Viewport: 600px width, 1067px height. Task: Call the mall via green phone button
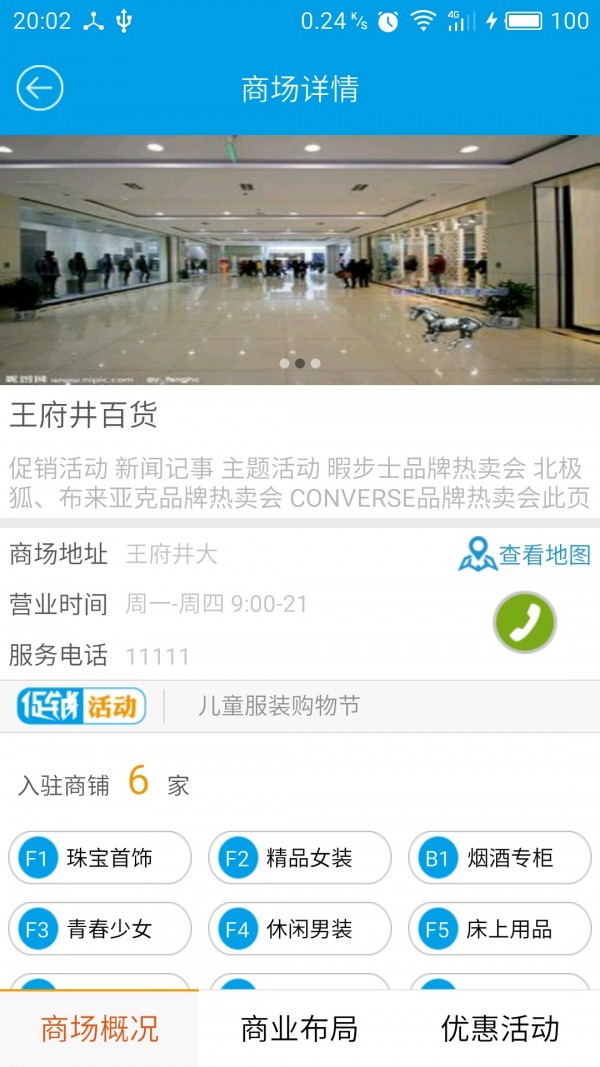point(524,622)
